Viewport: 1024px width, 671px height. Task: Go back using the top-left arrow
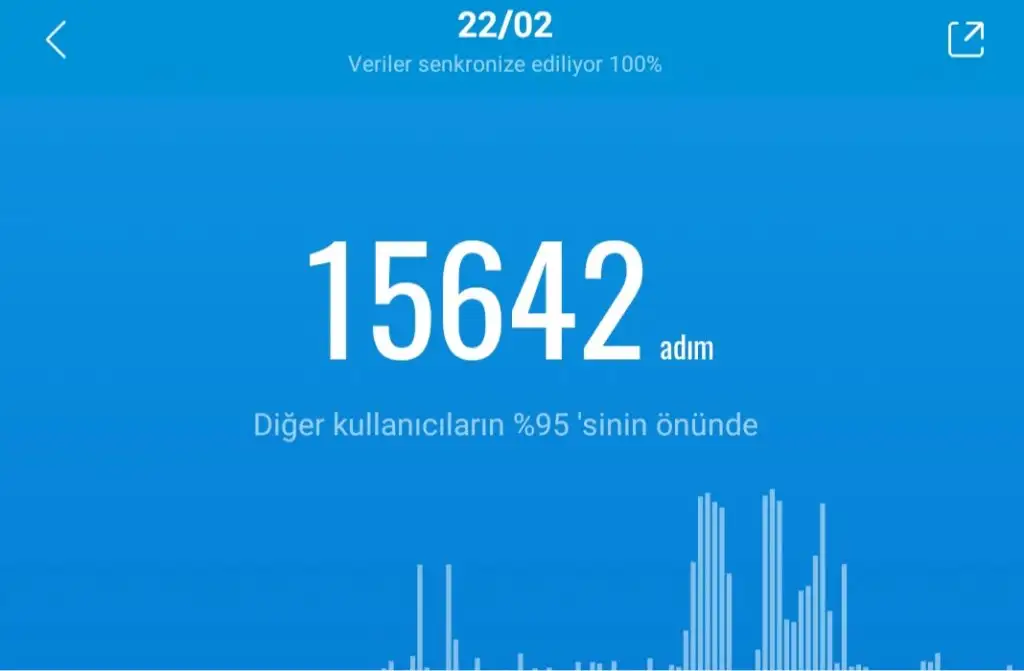(56, 40)
